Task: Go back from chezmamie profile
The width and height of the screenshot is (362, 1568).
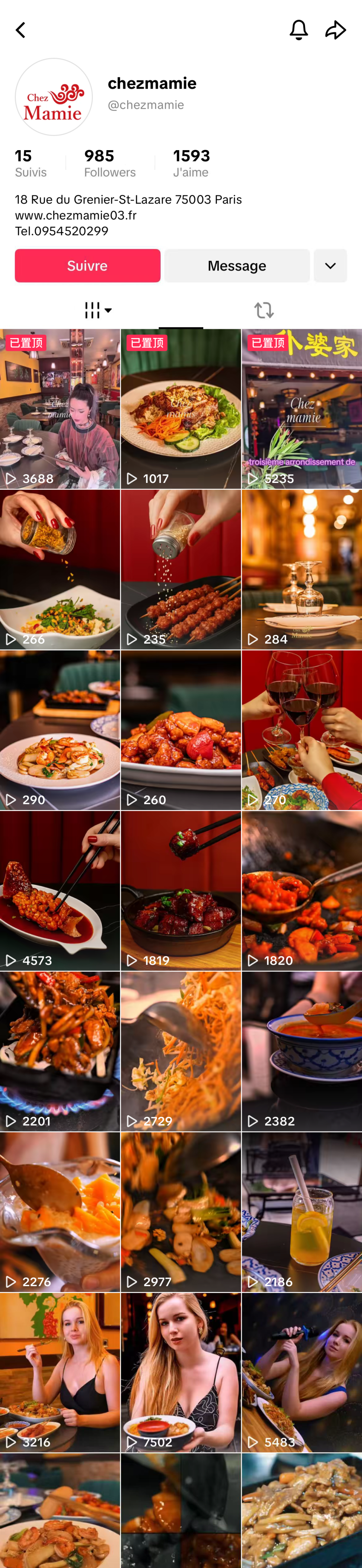Action: click(21, 31)
